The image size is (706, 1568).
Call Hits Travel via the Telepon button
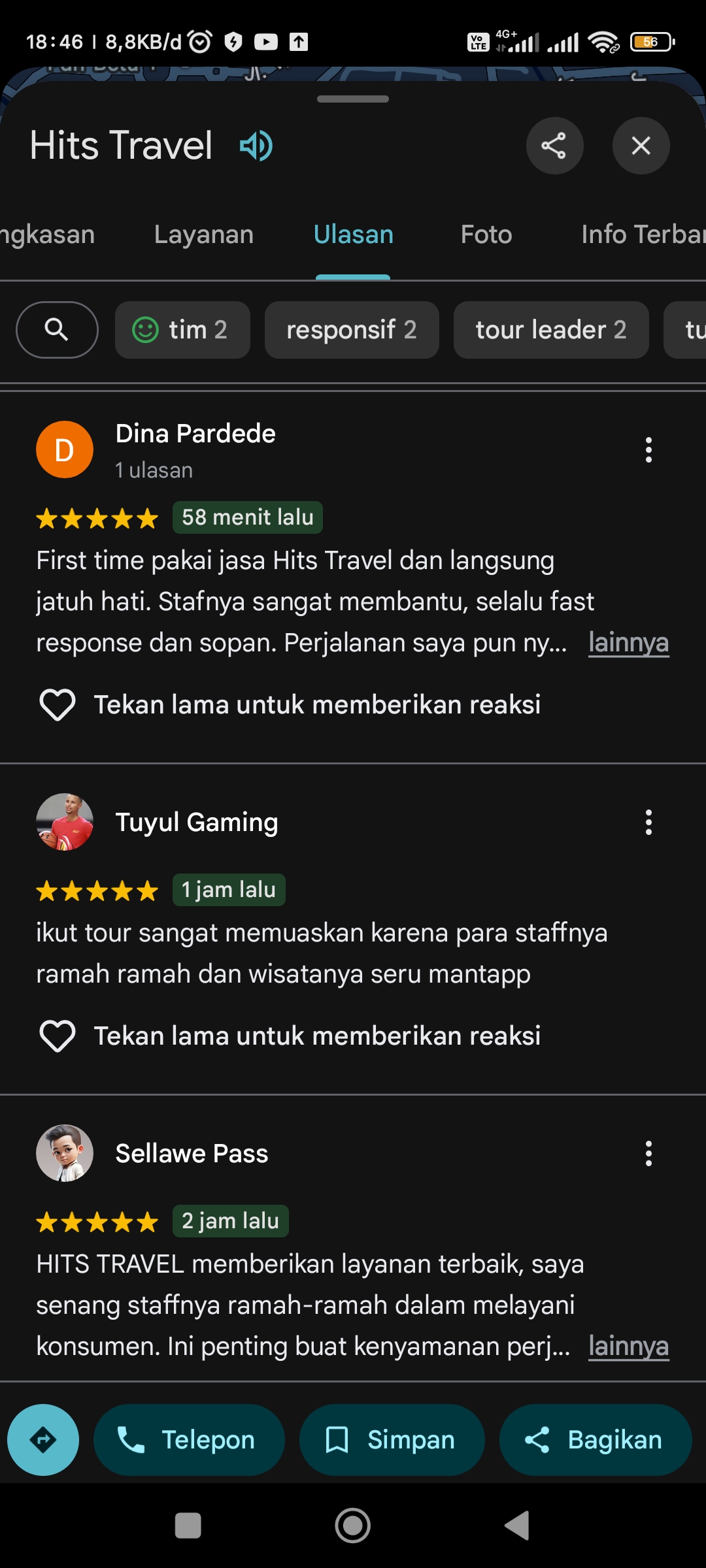[x=189, y=1440]
